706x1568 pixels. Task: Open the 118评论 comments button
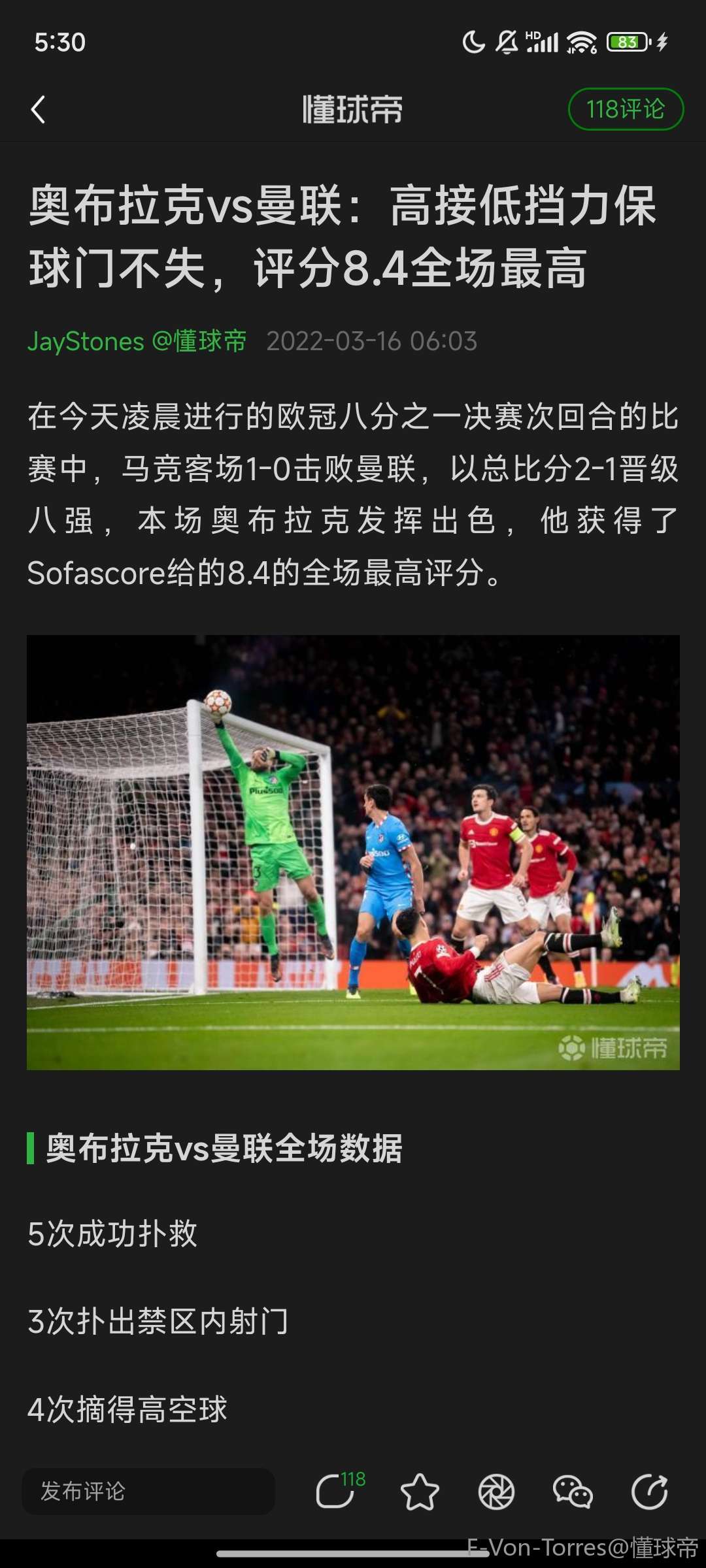626,109
